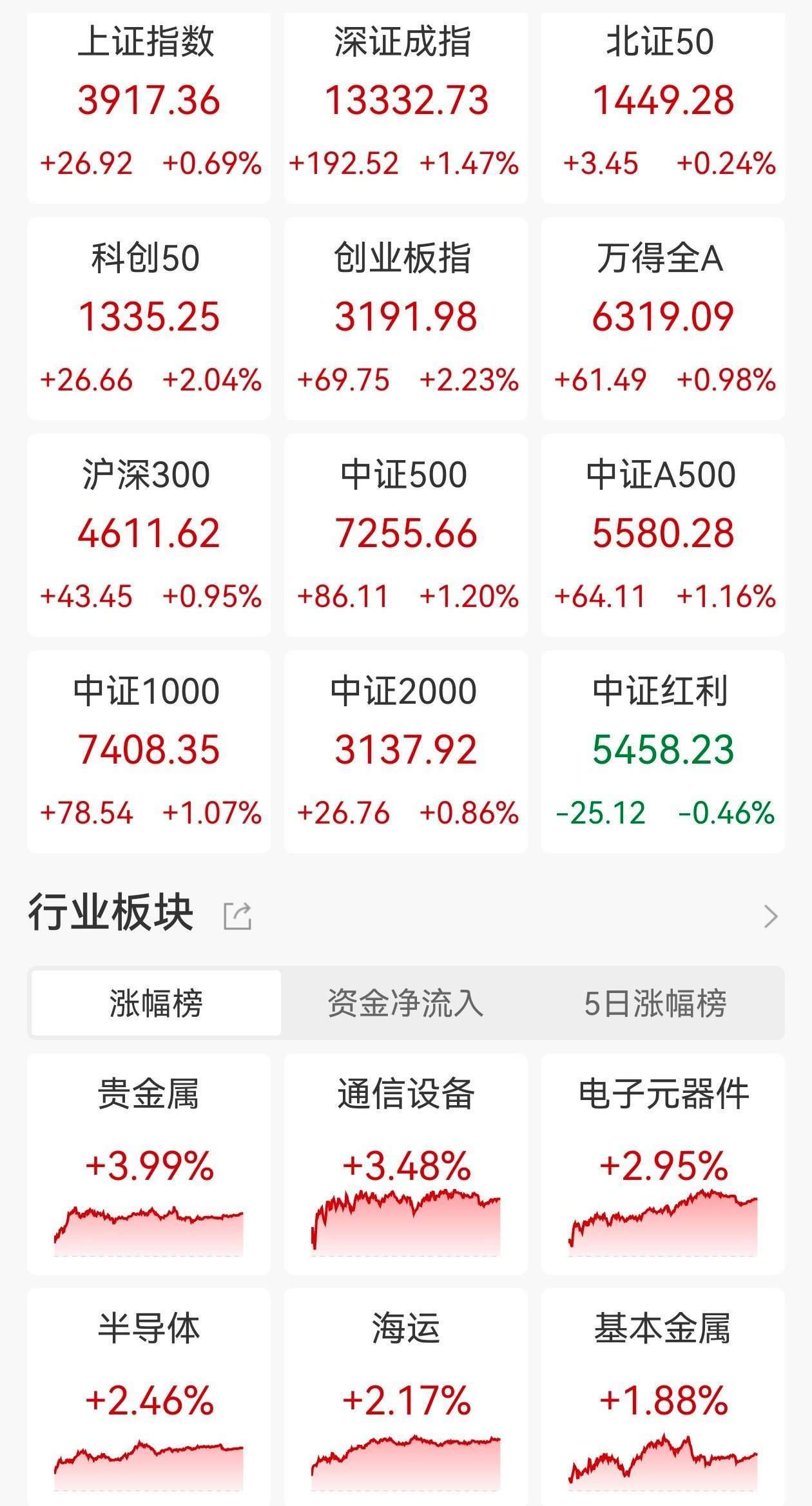This screenshot has height=1506, width=812.
Task: Open the 中证1000 index card
Action: (x=148, y=748)
